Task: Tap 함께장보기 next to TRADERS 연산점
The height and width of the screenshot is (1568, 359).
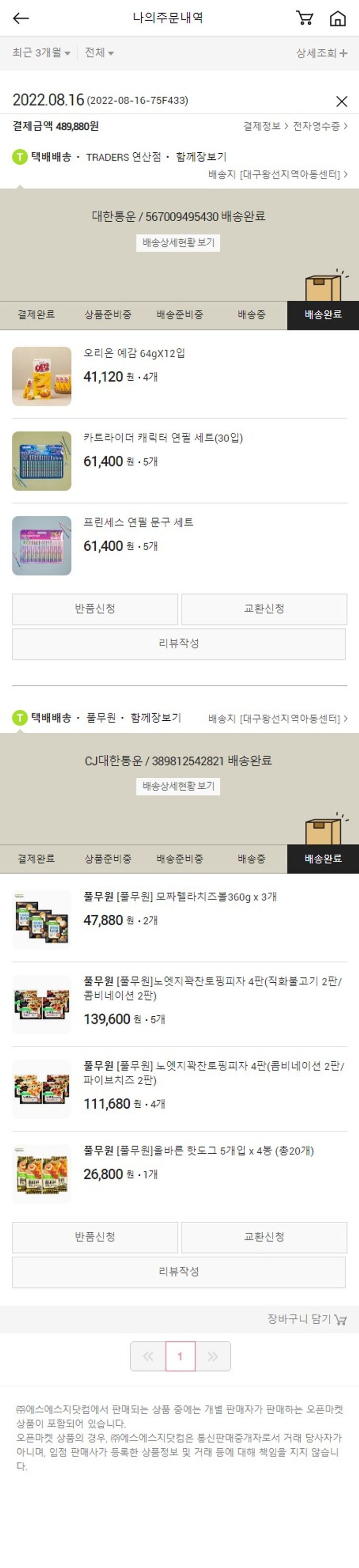Action: [201, 157]
